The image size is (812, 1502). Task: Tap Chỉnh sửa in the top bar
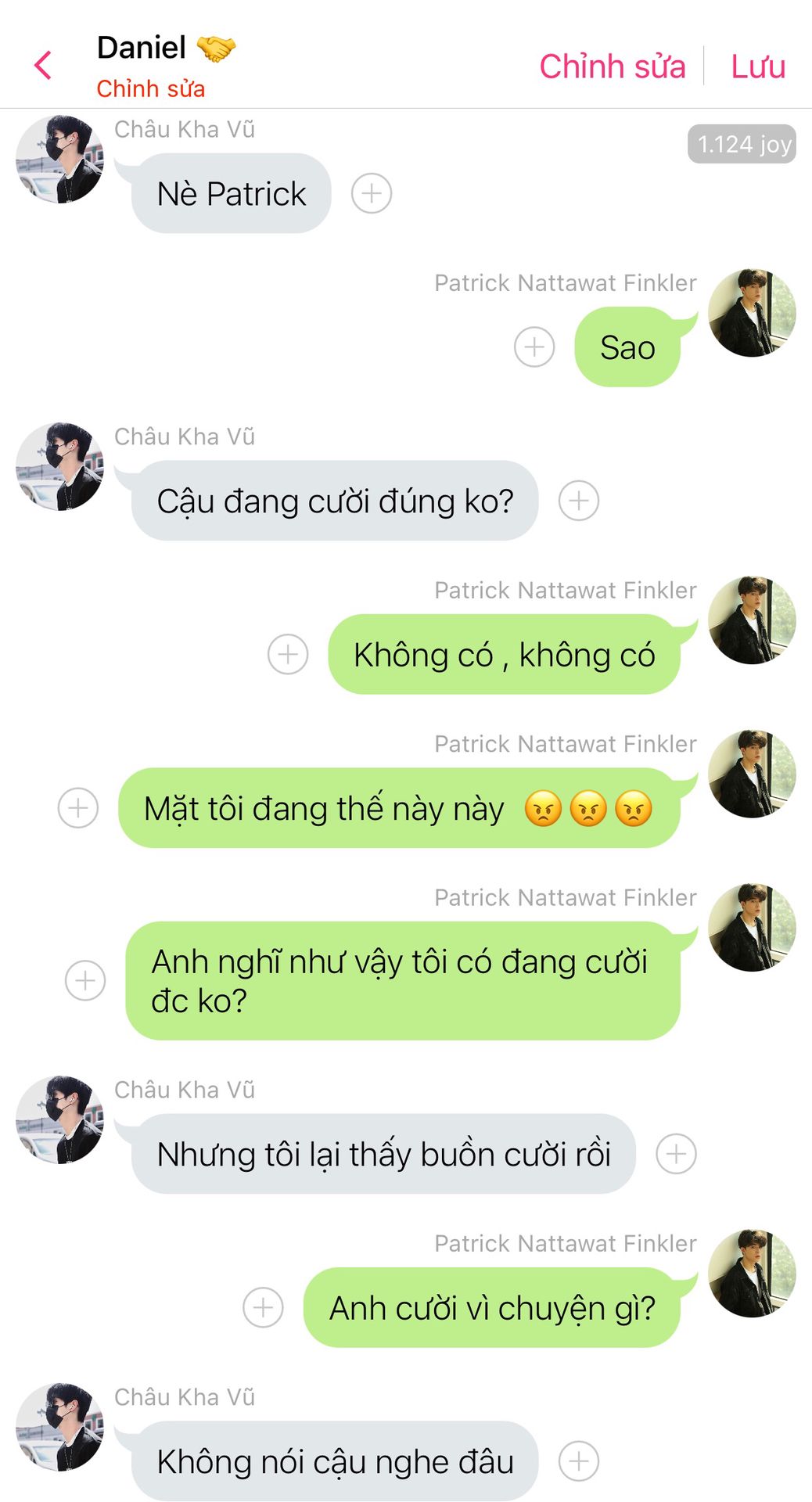pos(612,66)
